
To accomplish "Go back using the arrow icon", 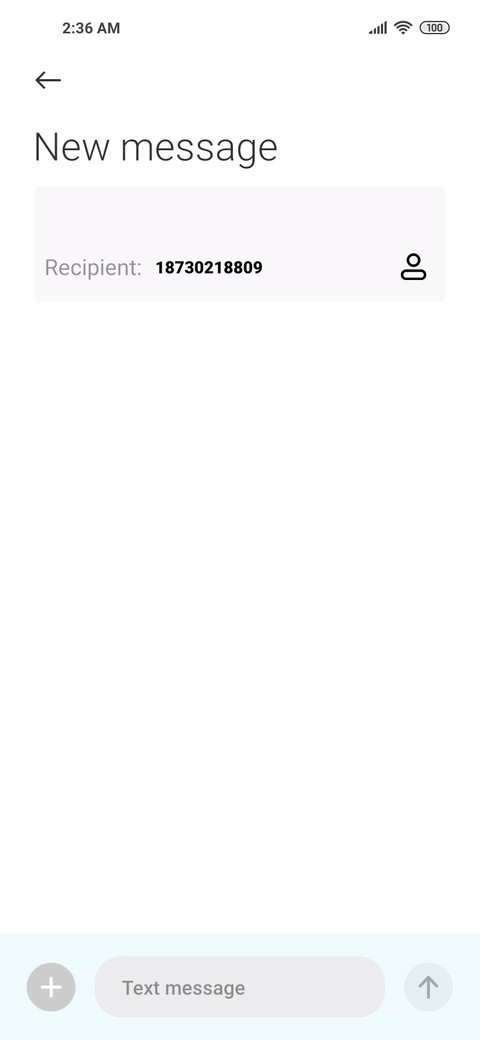I will pos(48,80).
